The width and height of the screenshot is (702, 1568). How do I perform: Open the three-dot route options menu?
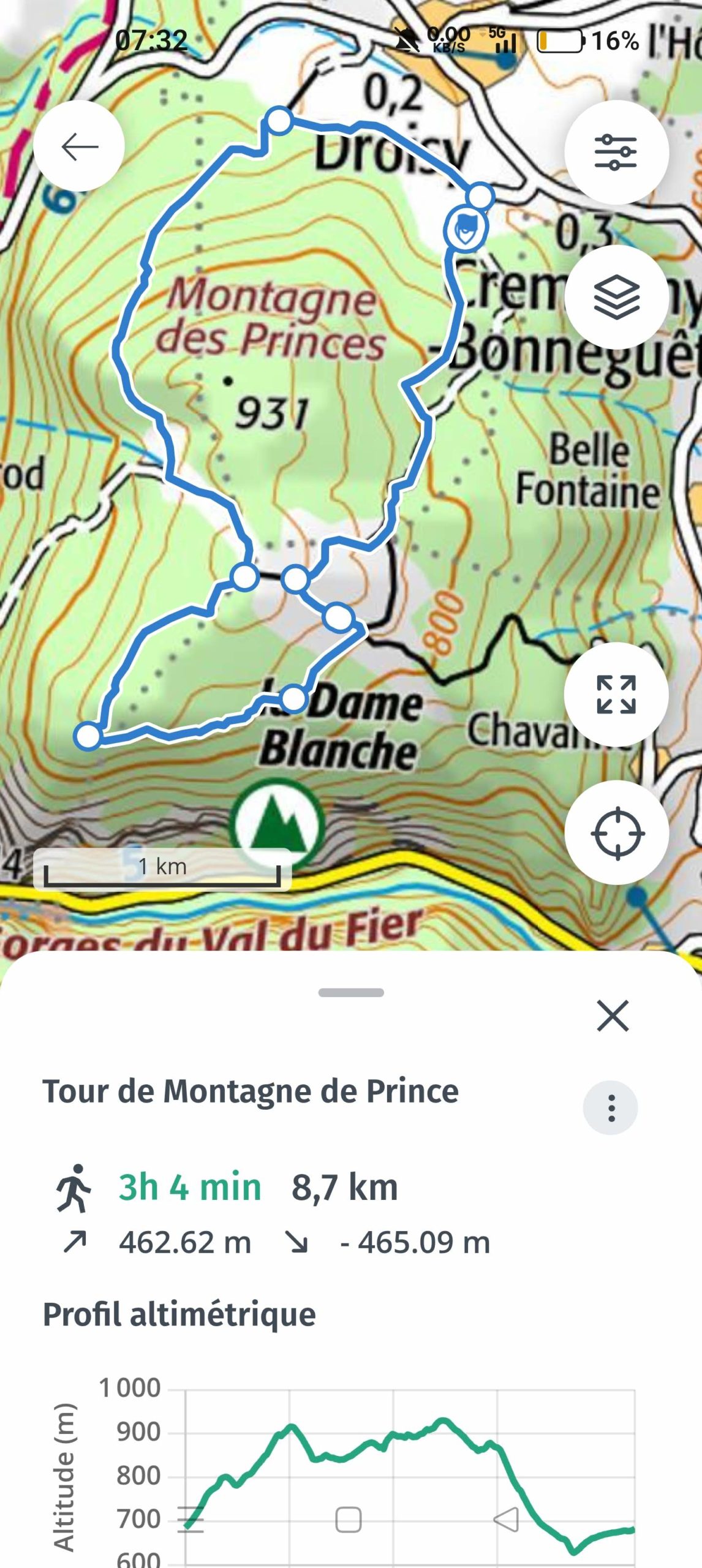pos(610,1108)
